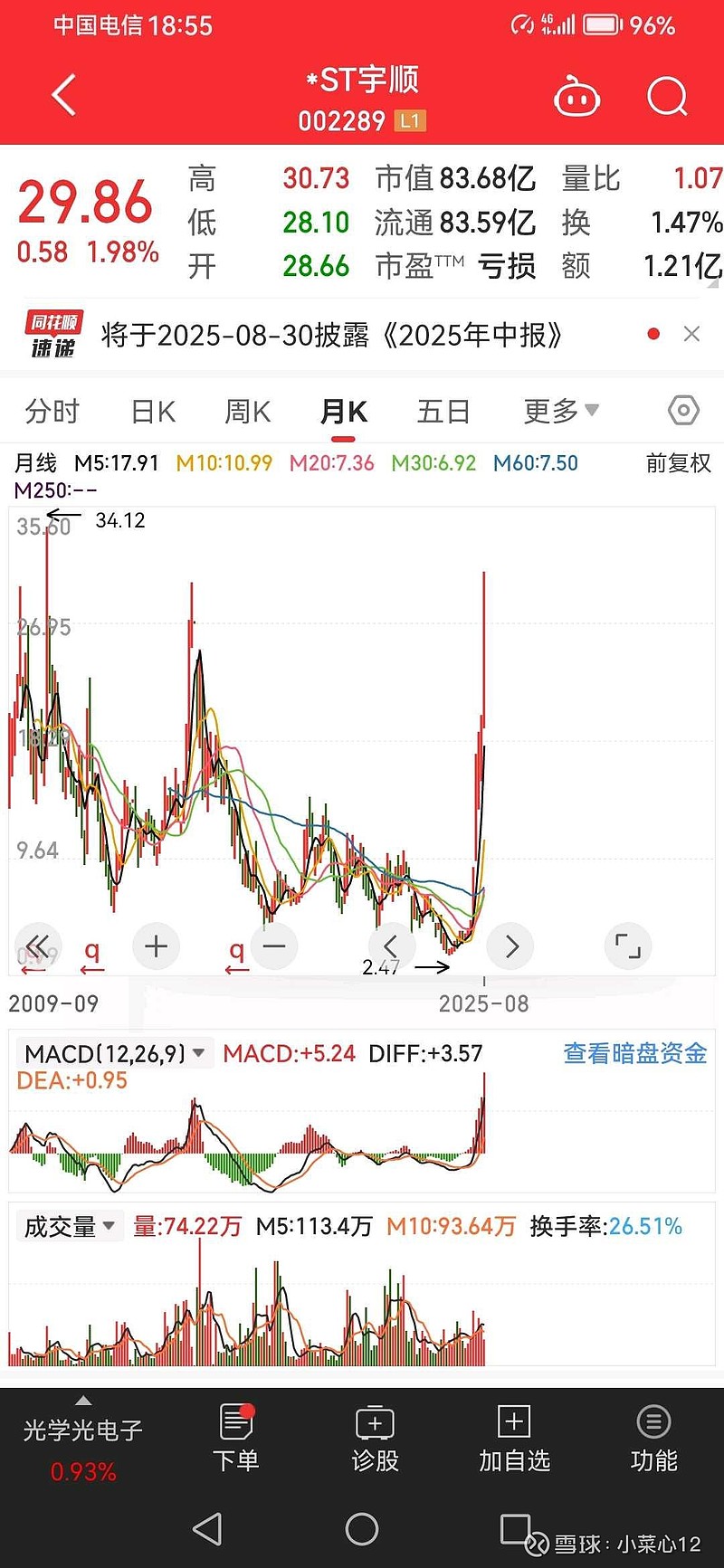Zoom in chart with plus button
This screenshot has height=1568, width=724.
157,946
